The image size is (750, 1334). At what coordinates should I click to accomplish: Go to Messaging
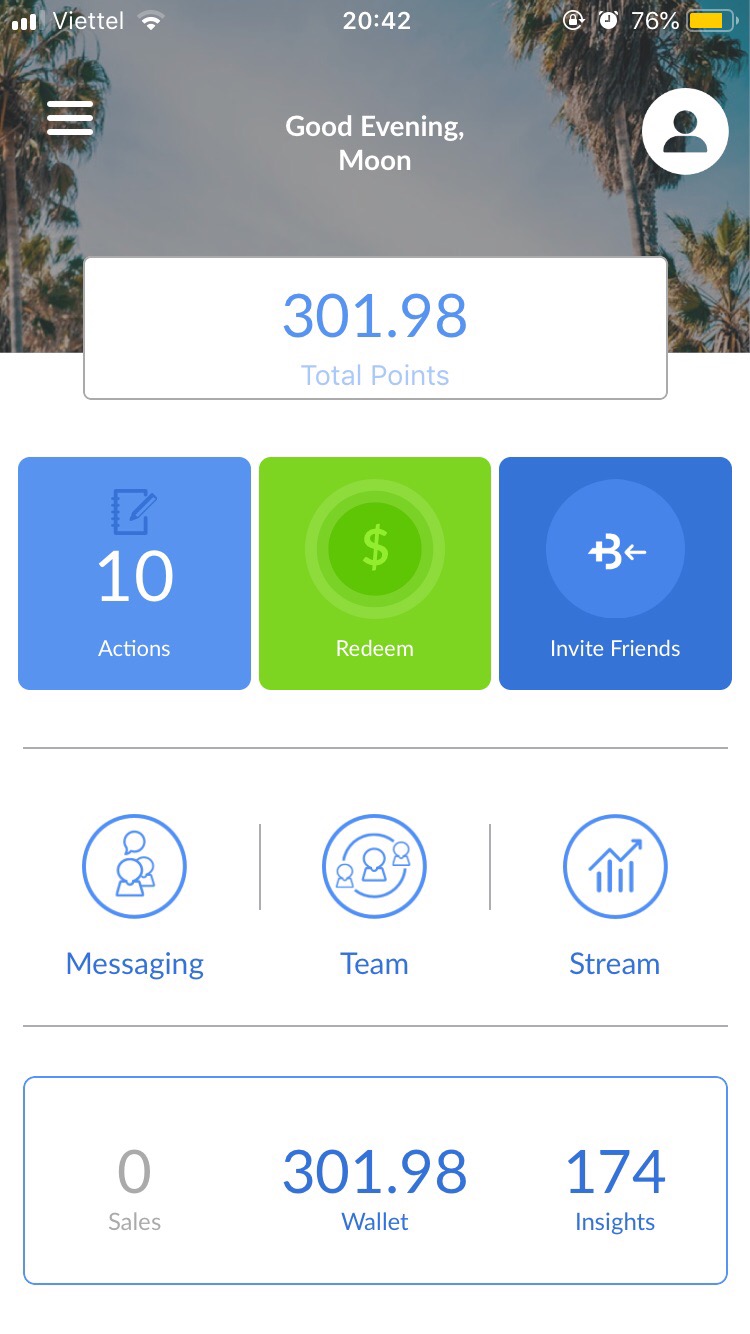134,895
